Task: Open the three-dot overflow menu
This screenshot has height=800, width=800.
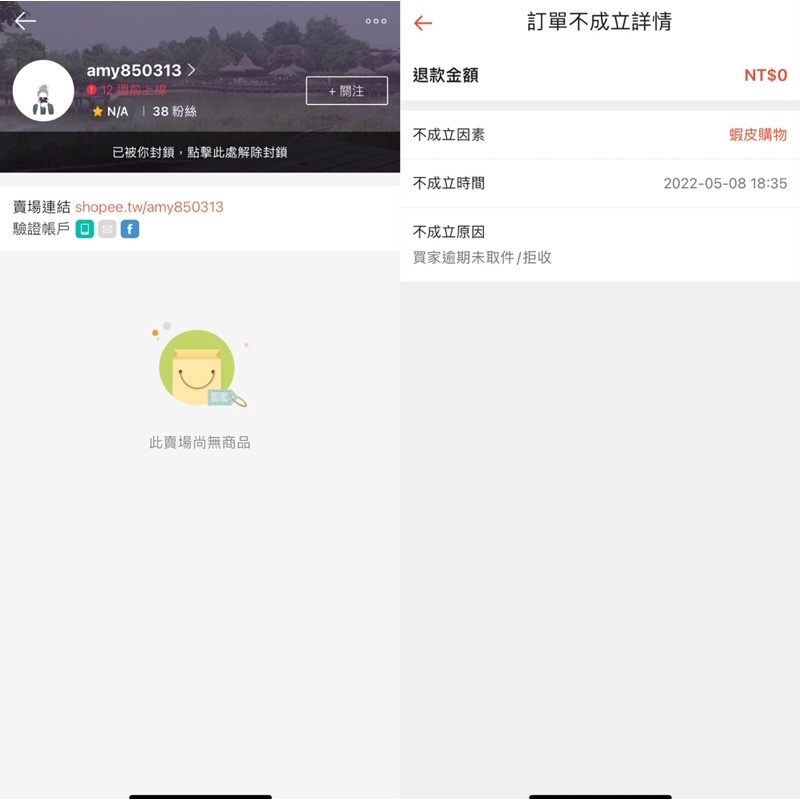Action: [376, 21]
